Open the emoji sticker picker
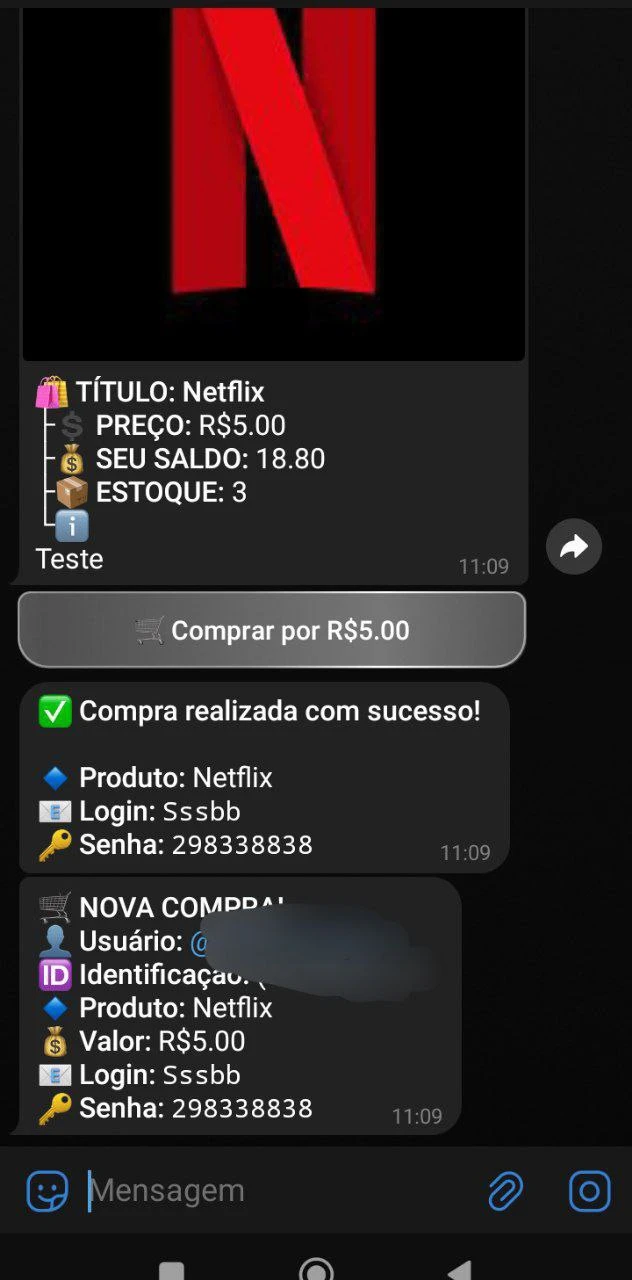Screen dimensions: 632x1280 [47, 1191]
